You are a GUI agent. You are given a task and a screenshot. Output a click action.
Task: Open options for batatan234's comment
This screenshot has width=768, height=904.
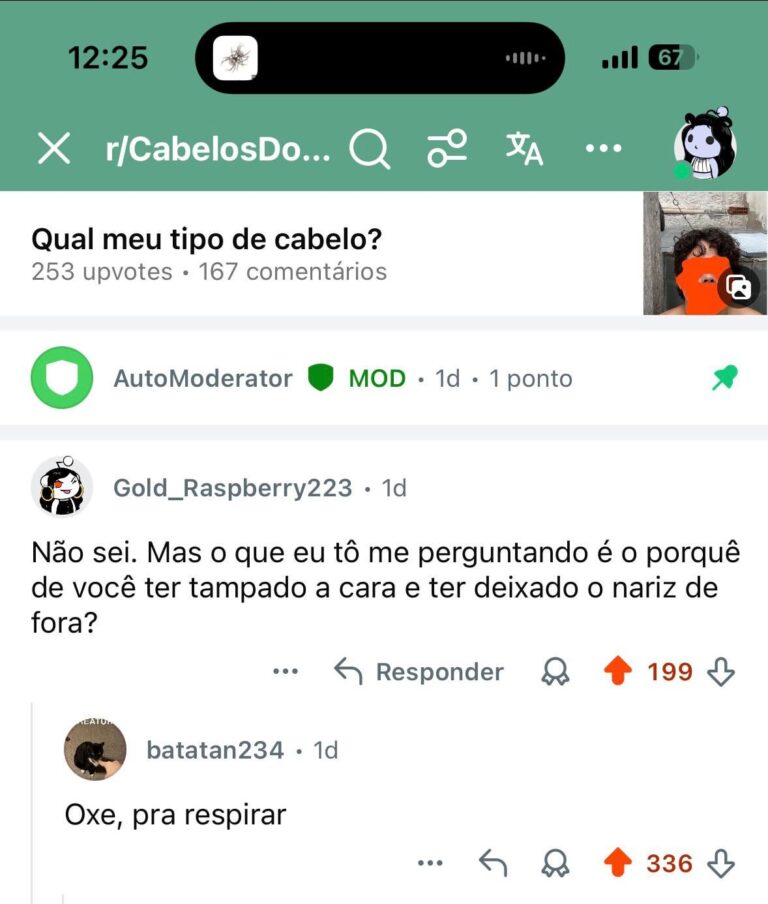pyautogui.click(x=430, y=863)
